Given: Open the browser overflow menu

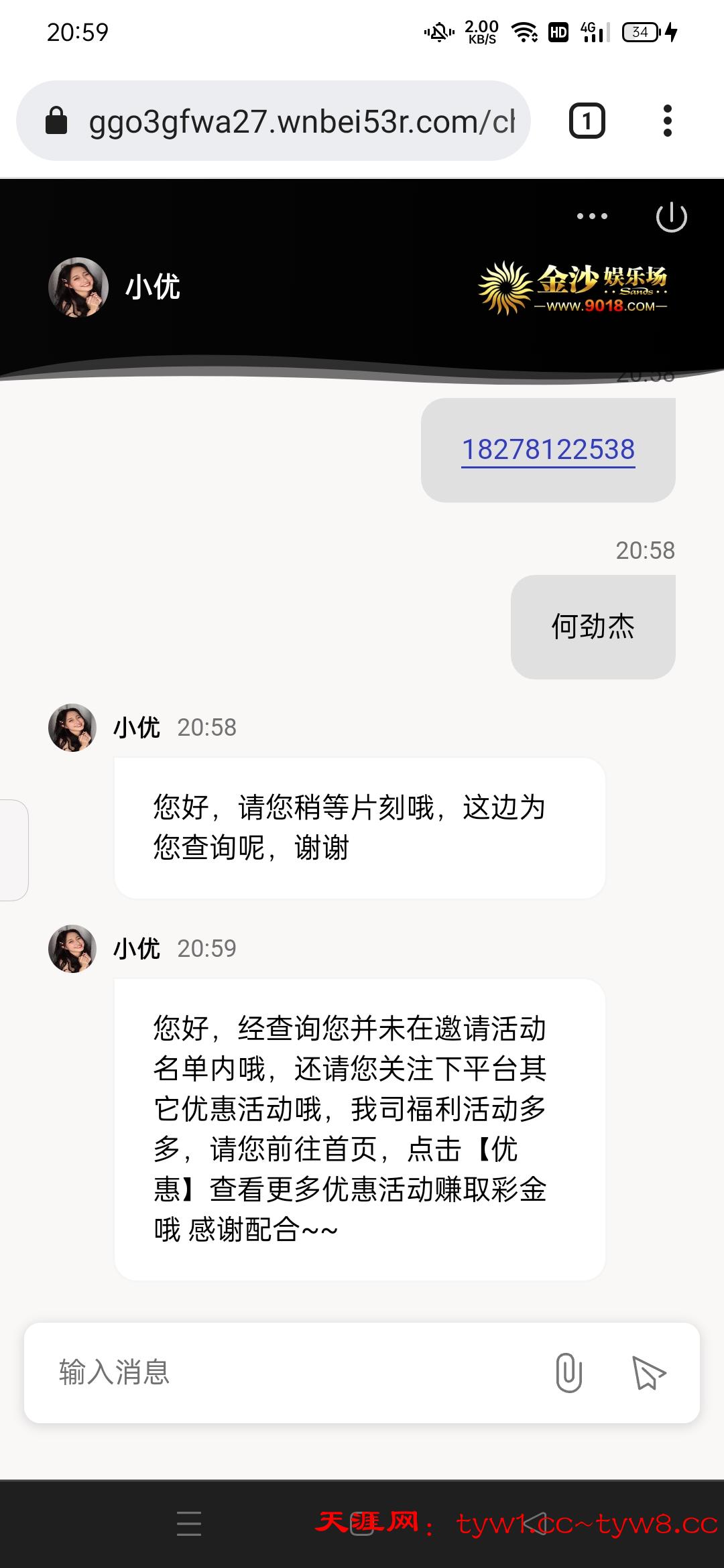Looking at the screenshot, I should coord(667,121).
